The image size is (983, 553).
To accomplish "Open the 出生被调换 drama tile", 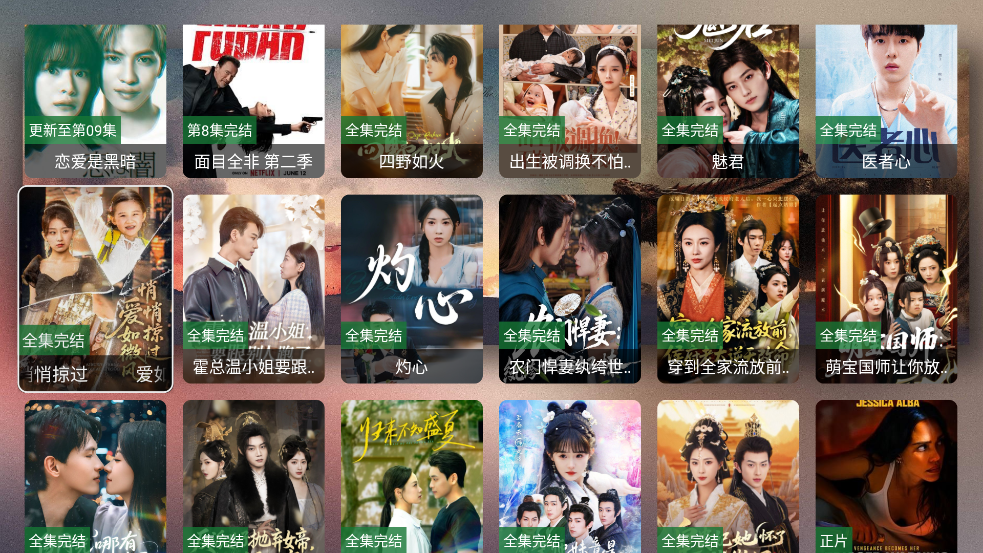I will [569, 100].
